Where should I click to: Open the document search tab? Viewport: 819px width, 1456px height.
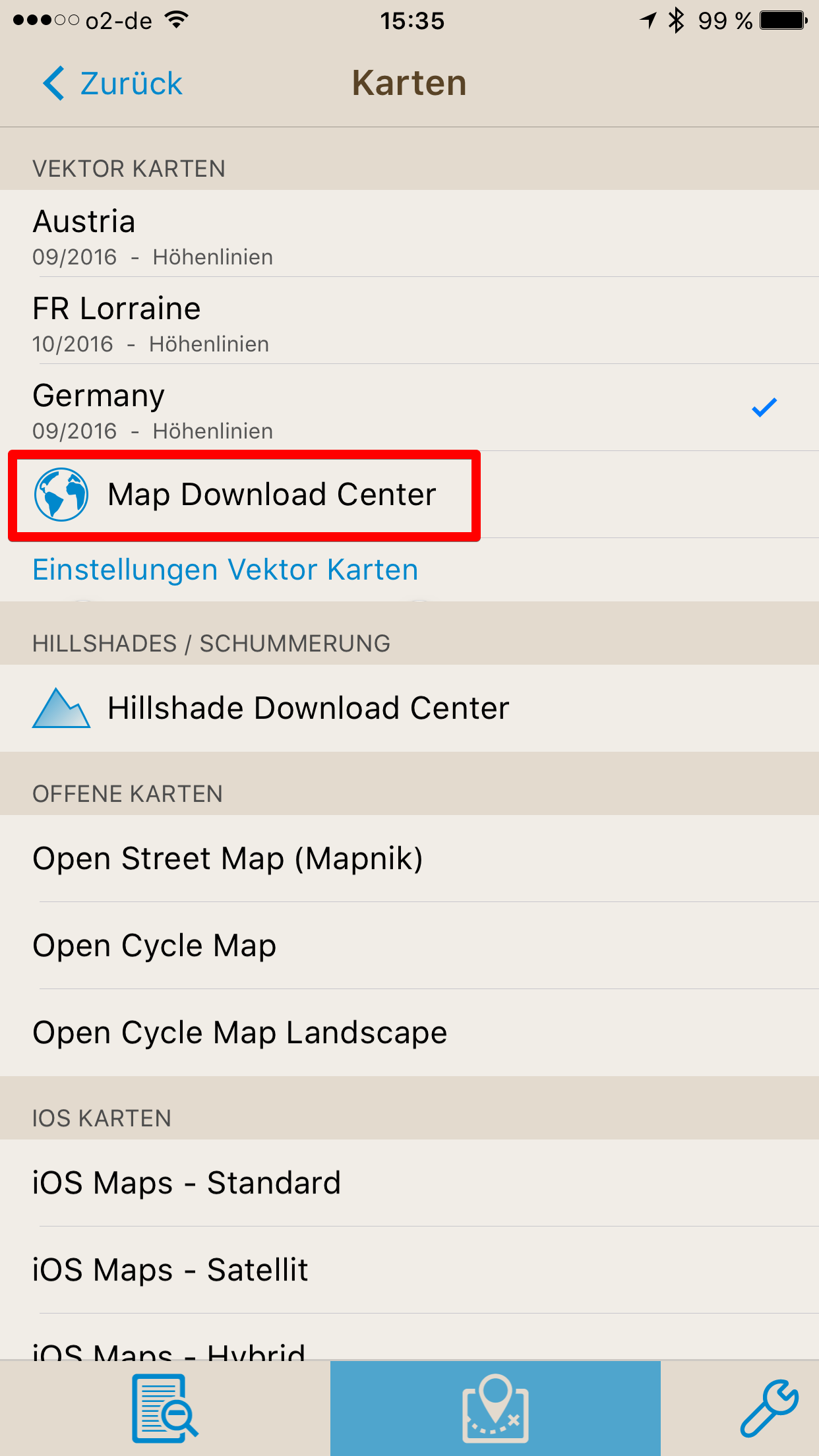coord(165,1409)
